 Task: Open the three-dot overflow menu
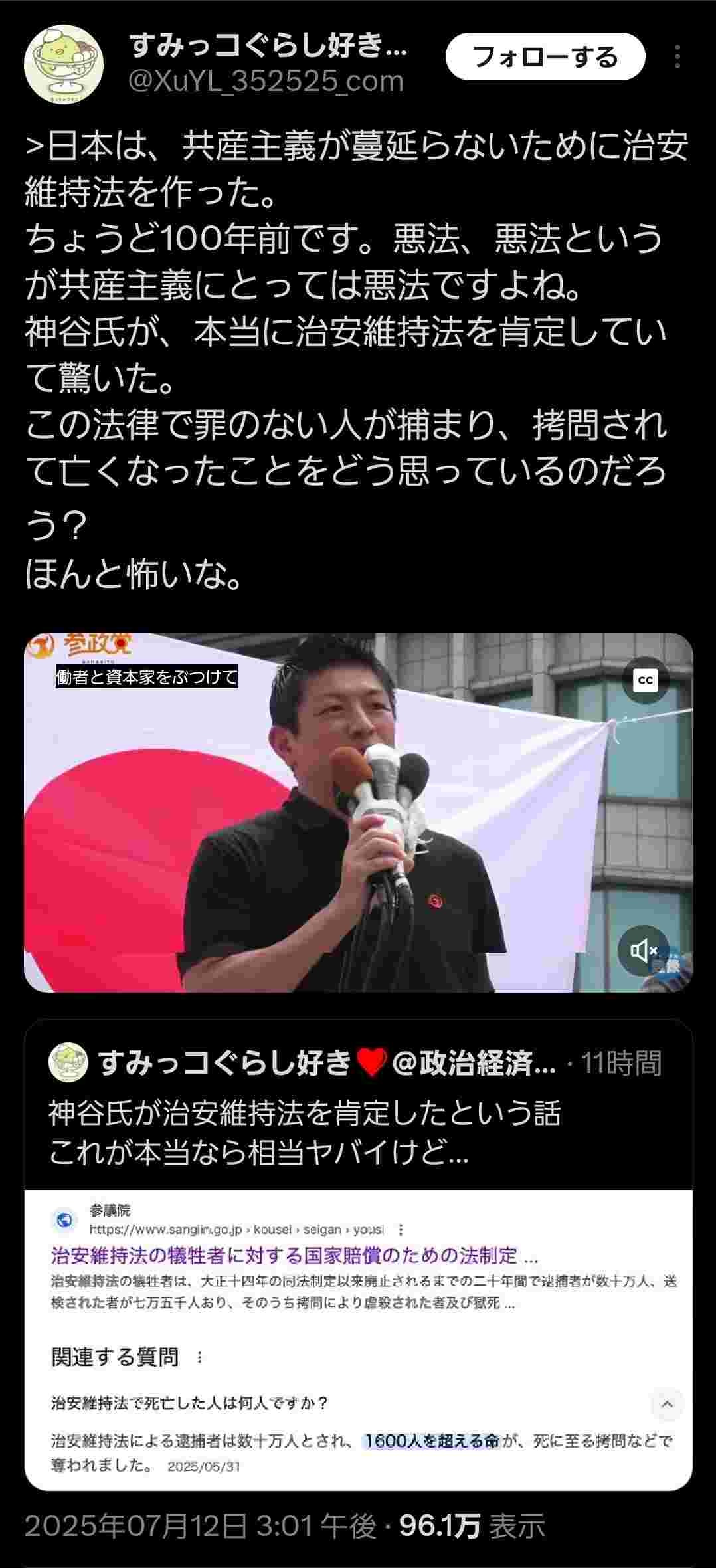coord(677,58)
